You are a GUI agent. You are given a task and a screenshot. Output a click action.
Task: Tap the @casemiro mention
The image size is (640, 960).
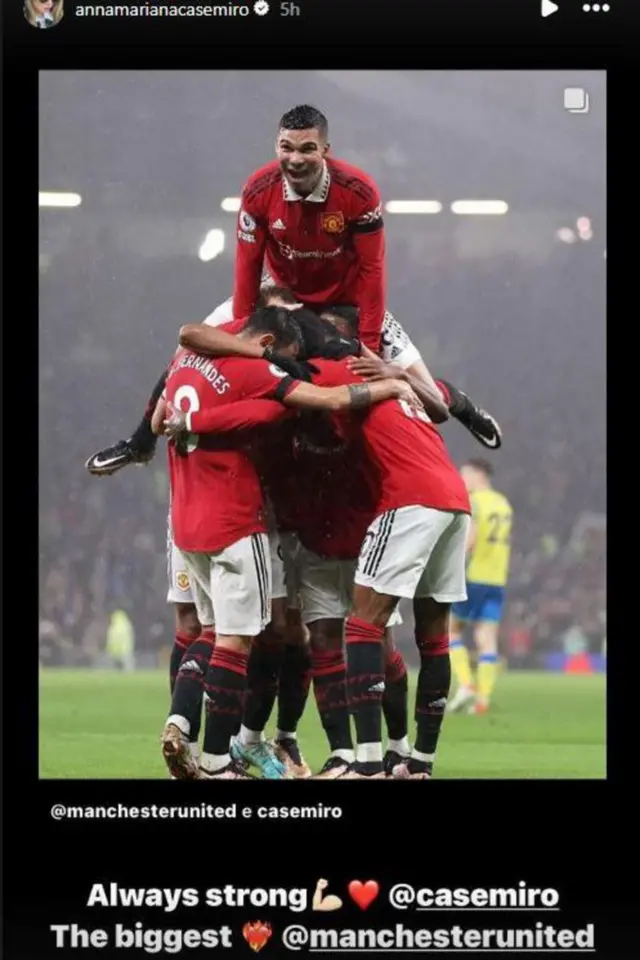(x=473, y=895)
